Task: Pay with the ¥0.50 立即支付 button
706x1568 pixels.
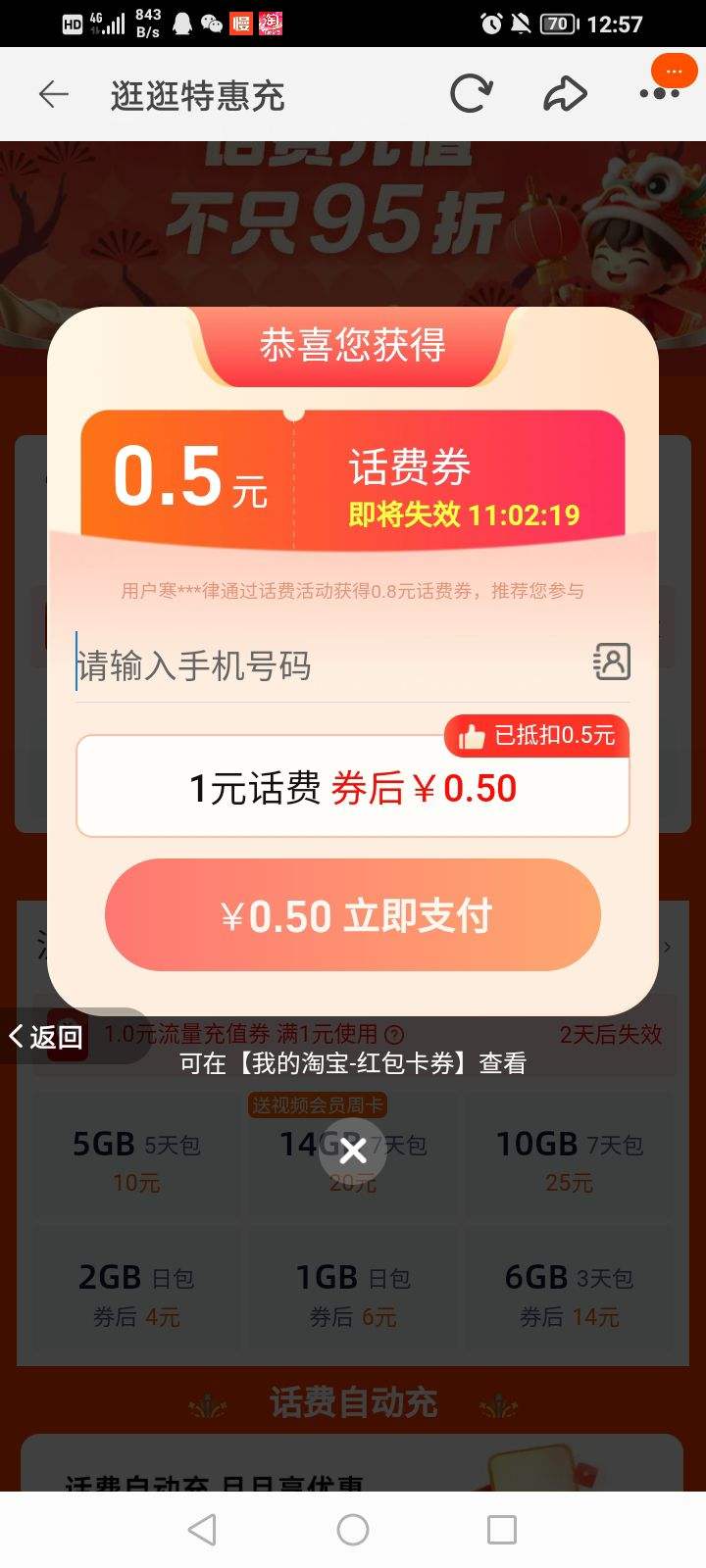Action: 353,914
